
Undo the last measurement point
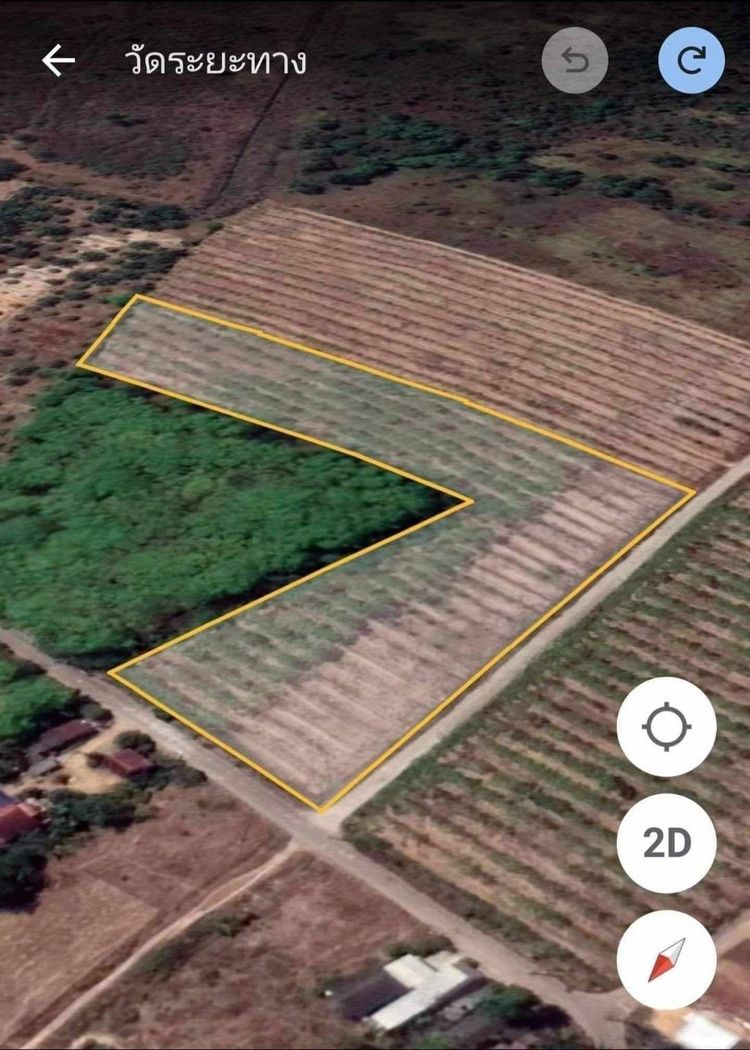(575, 61)
